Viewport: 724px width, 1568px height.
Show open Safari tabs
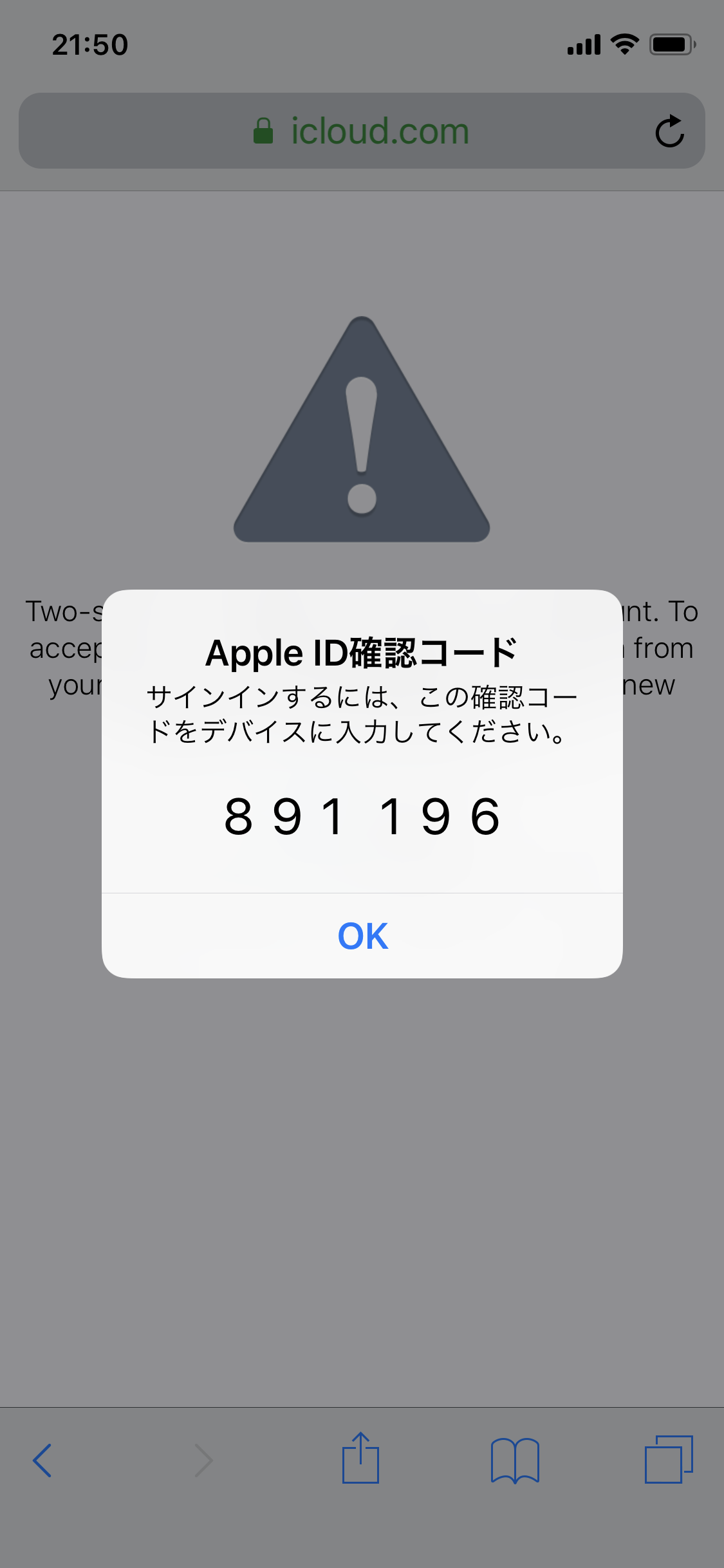click(x=669, y=1460)
